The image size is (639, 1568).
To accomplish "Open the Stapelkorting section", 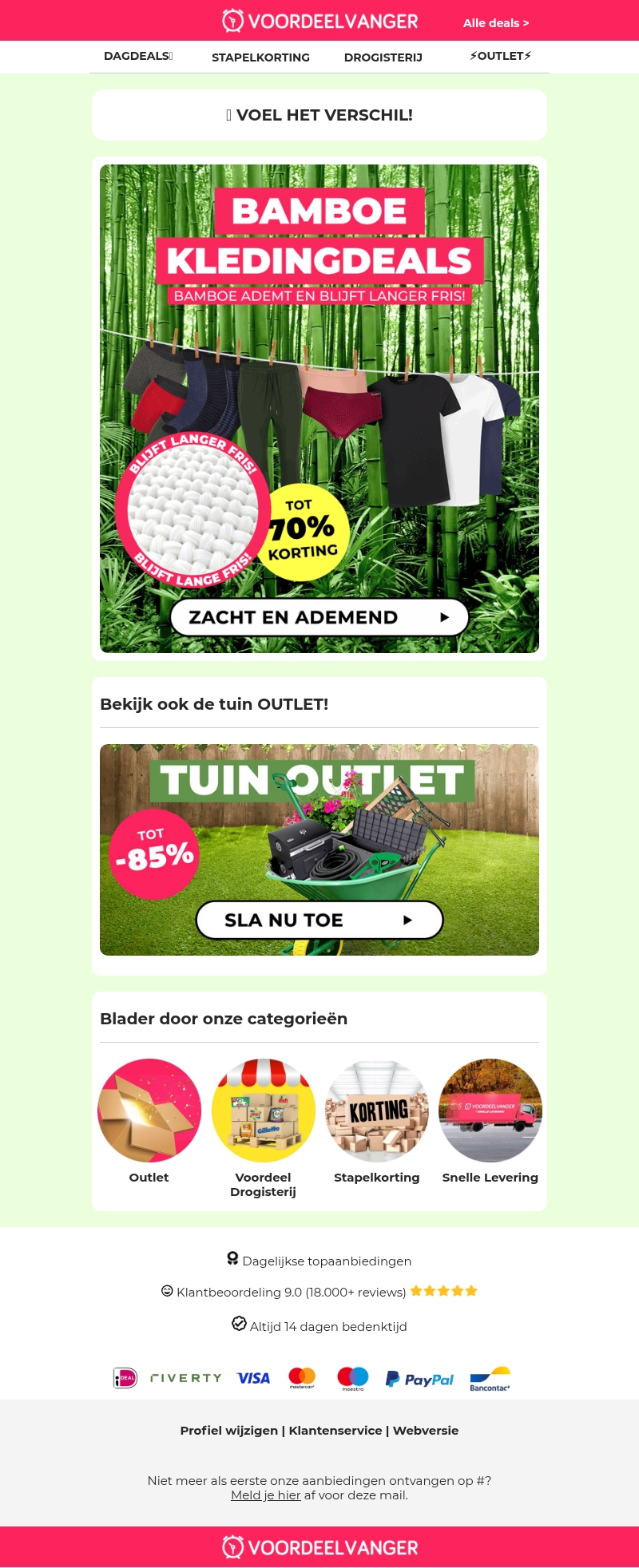I will [260, 57].
